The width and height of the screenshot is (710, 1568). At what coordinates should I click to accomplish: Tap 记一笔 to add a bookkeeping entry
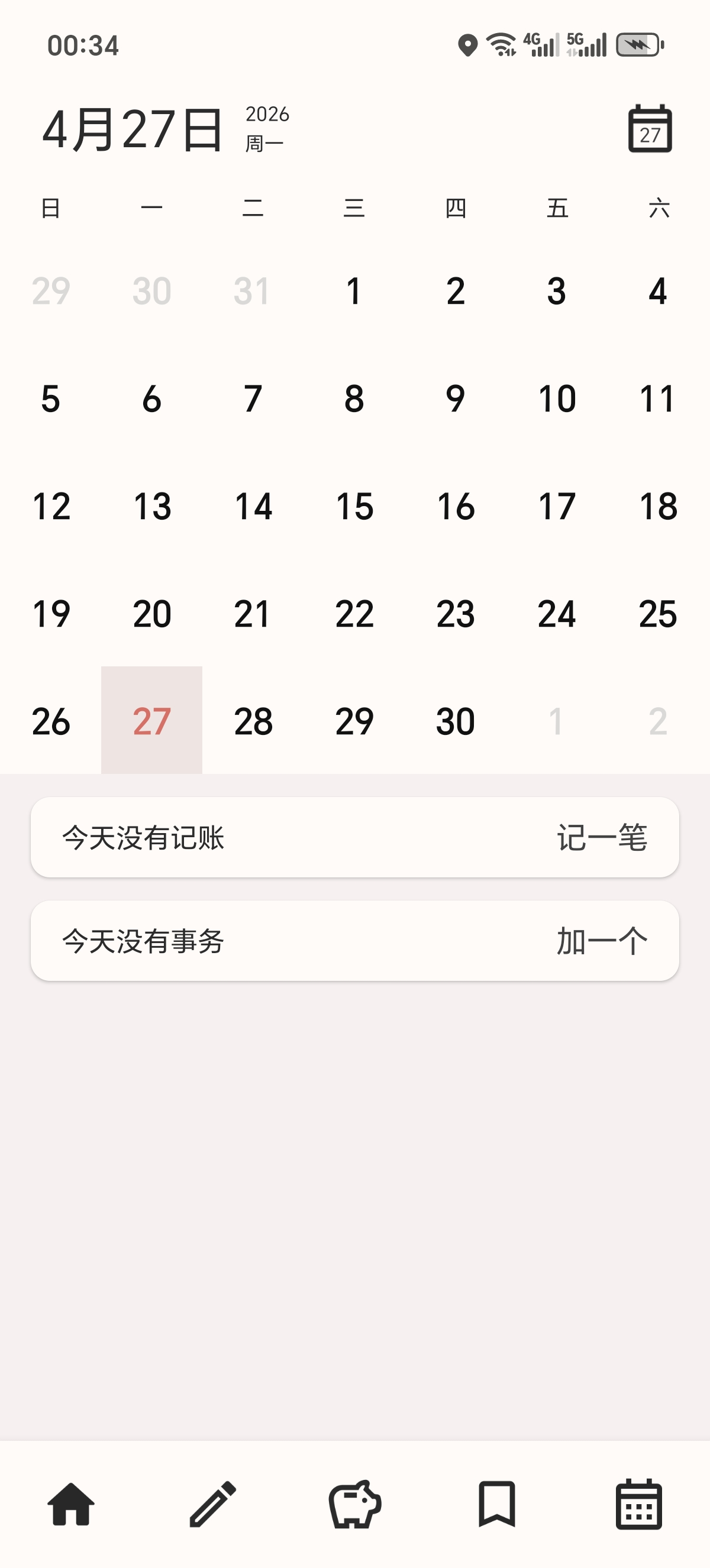click(602, 839)
